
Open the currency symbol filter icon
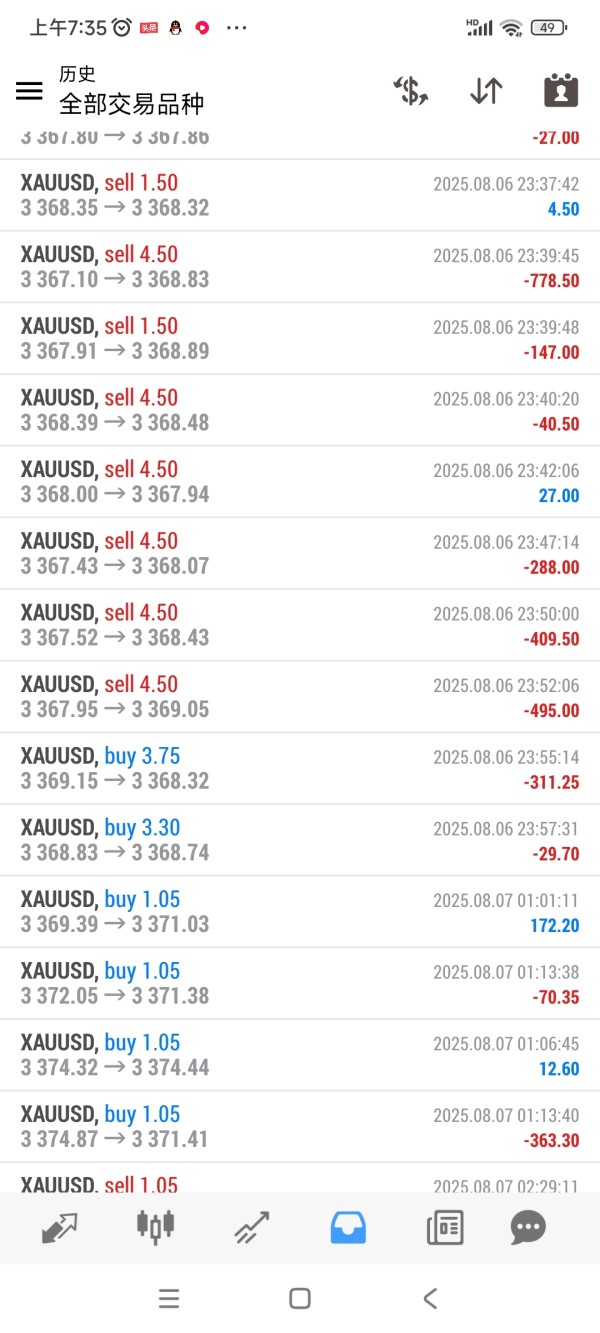coord(411,91)
